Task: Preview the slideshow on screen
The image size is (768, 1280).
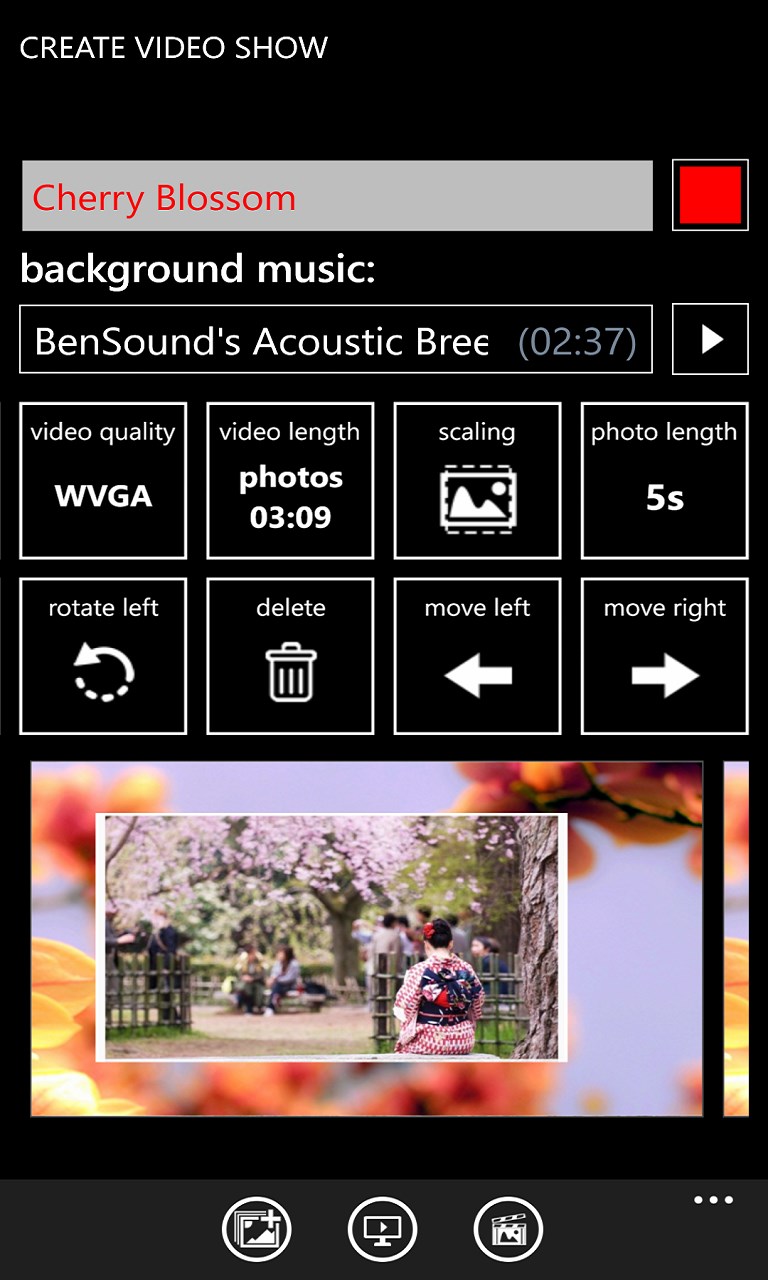Action: click(383, 1228)
